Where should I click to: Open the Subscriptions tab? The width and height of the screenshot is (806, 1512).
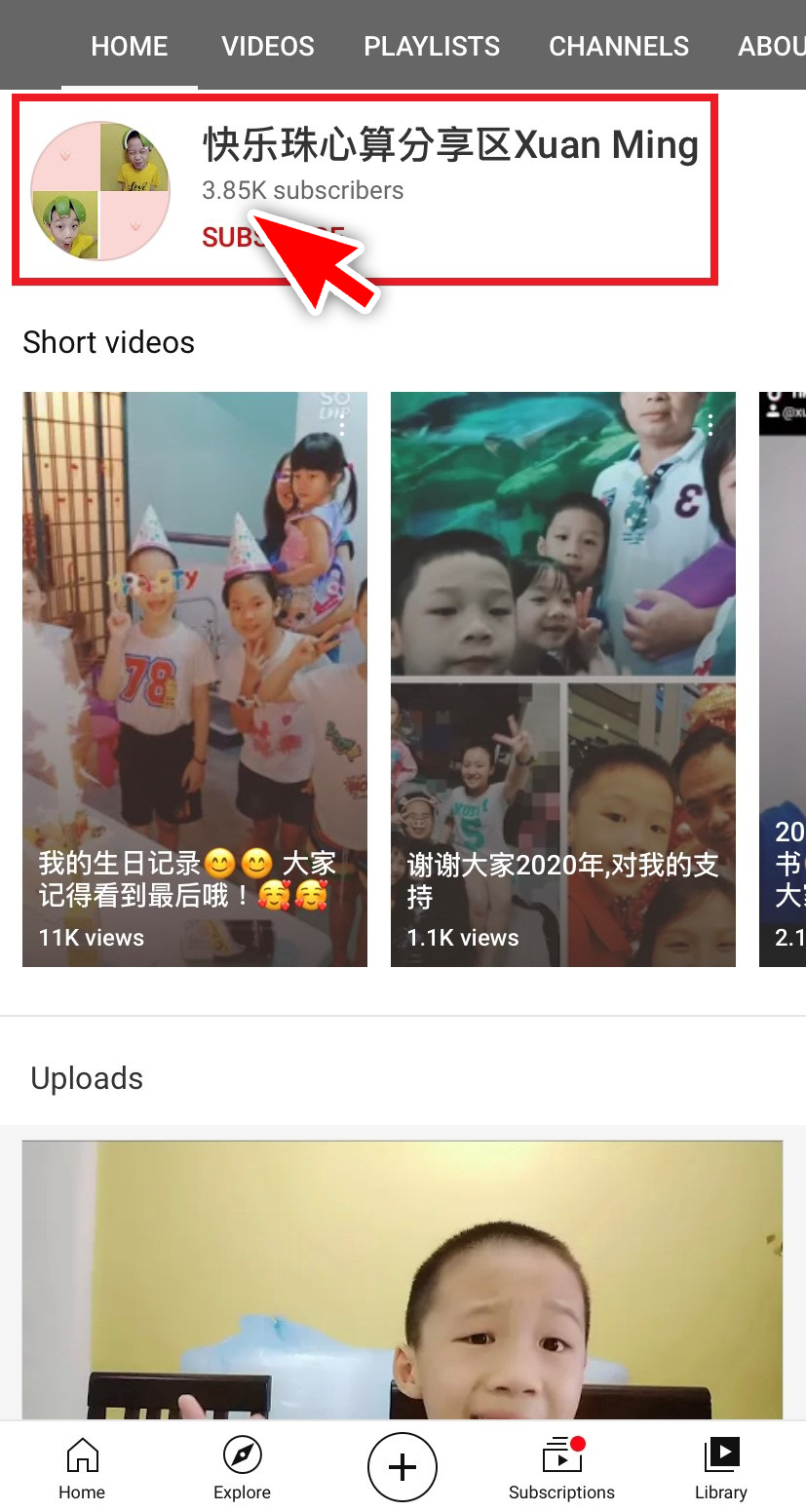[561, 1469]
